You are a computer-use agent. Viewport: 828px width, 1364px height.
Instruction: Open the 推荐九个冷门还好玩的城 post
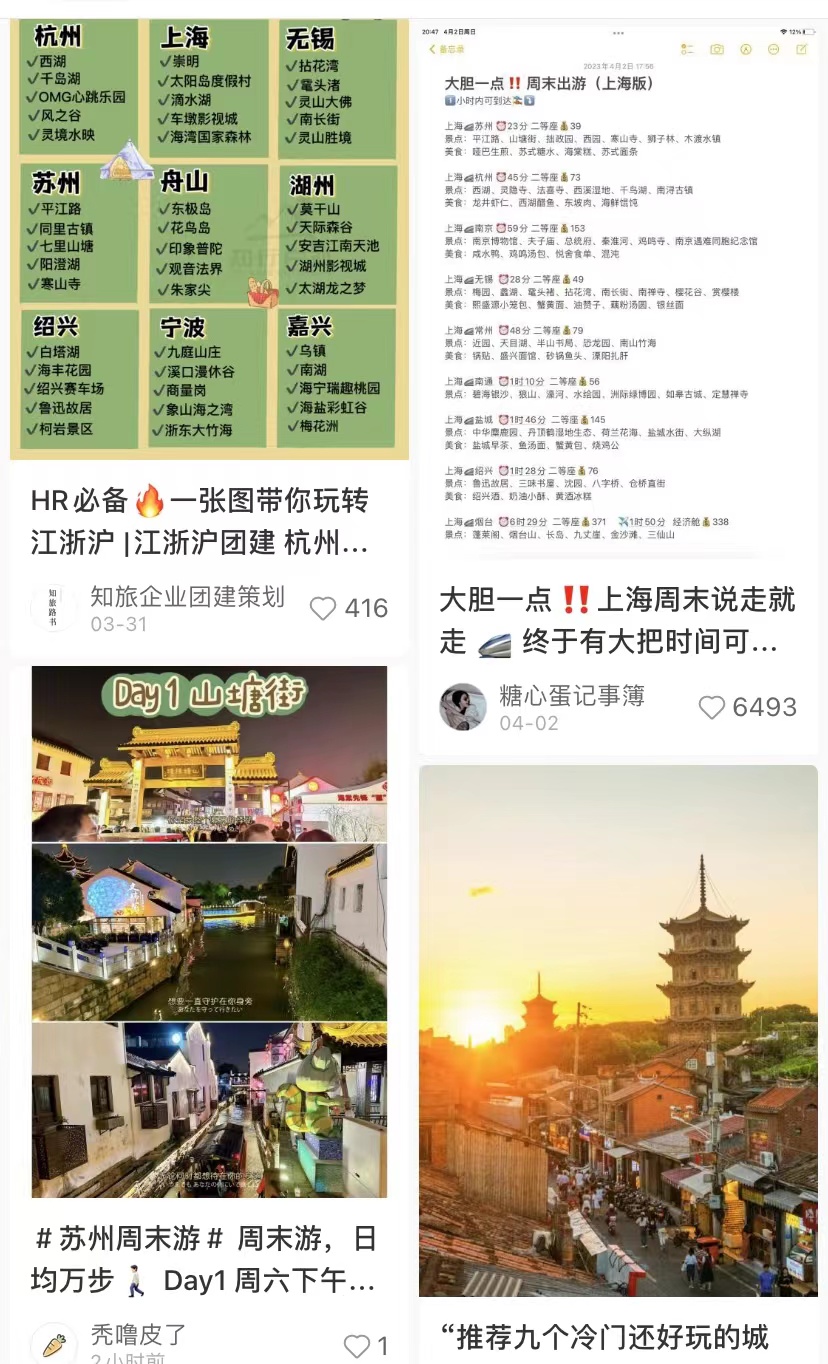pos(618,1030)
